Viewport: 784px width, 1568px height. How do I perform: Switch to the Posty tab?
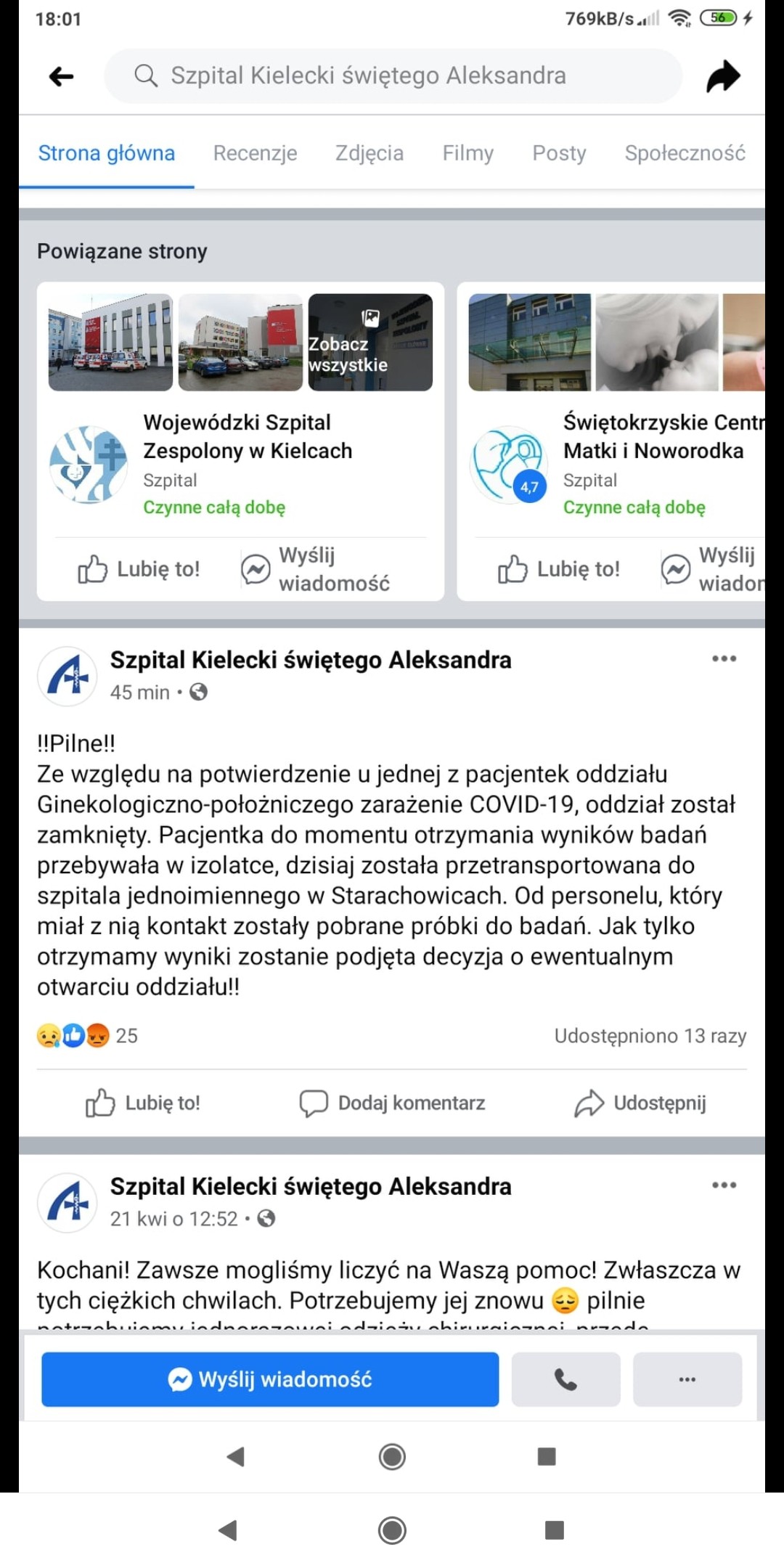[559, 153]
